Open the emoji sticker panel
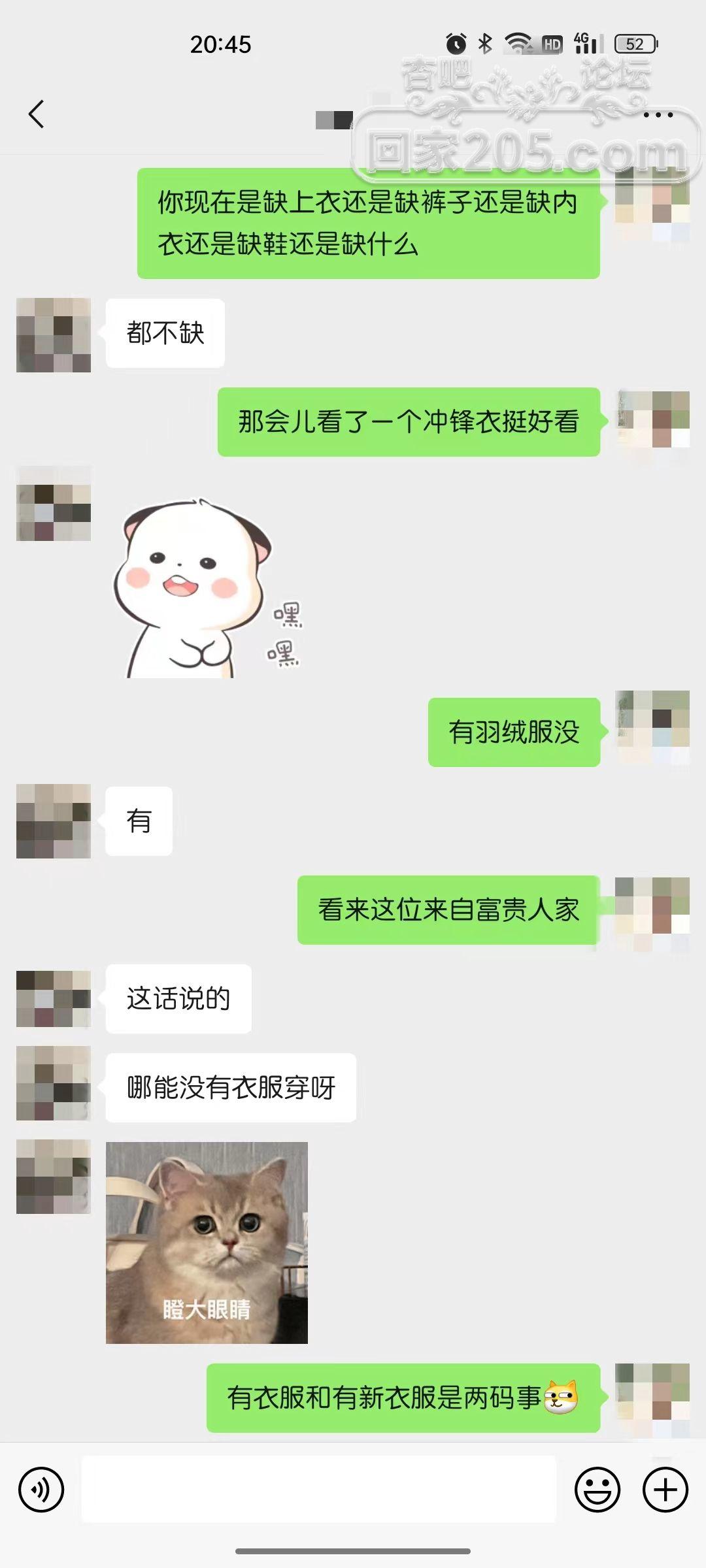The width and height of the screenshot is (706, 1568). point(597,1490)
